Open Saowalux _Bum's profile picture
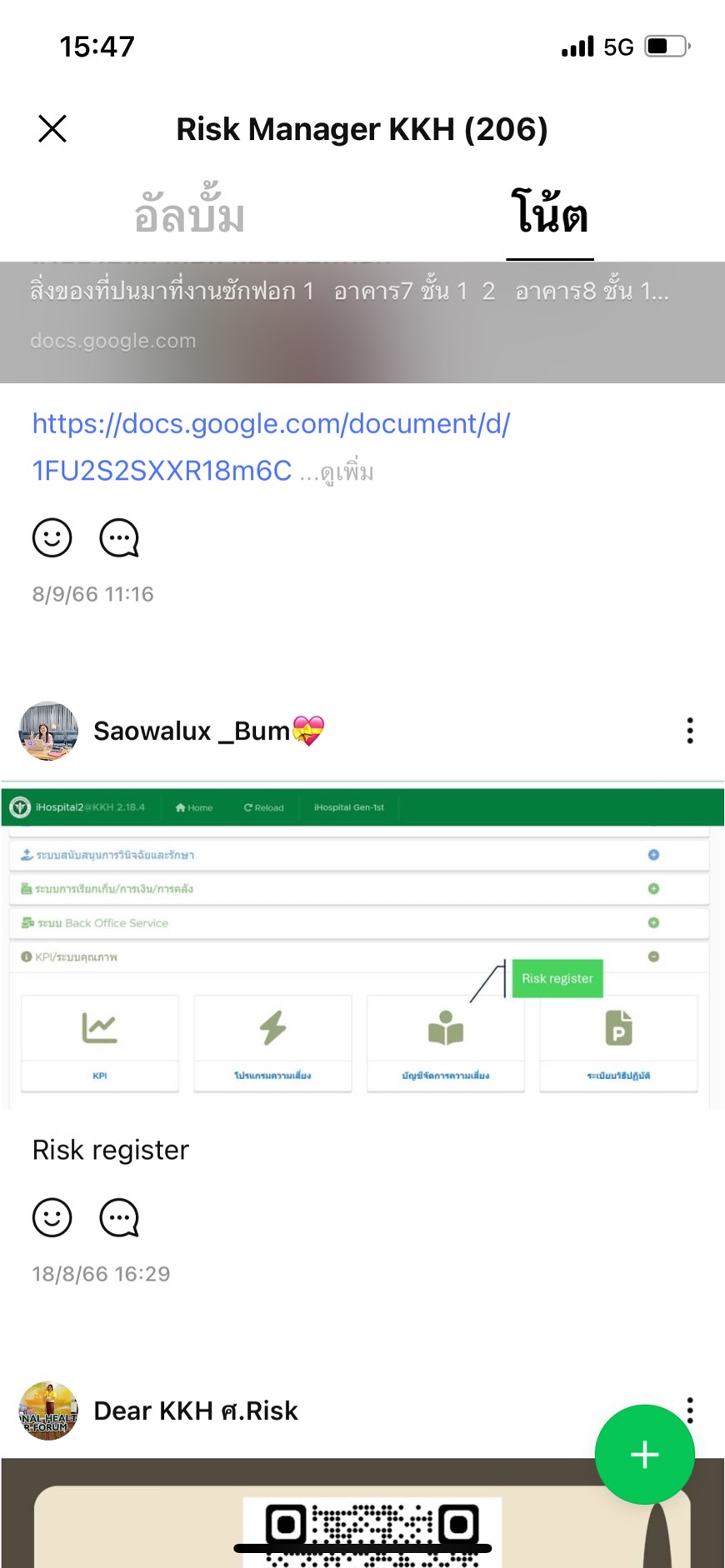Image resolution: width=725 pixels, height=1568 pixels. 48,731
